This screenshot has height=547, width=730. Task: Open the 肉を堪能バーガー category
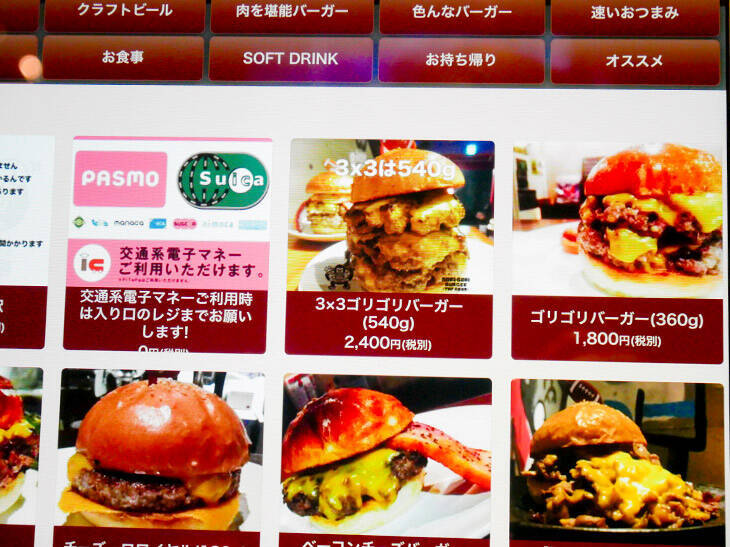tap(291, 14)
